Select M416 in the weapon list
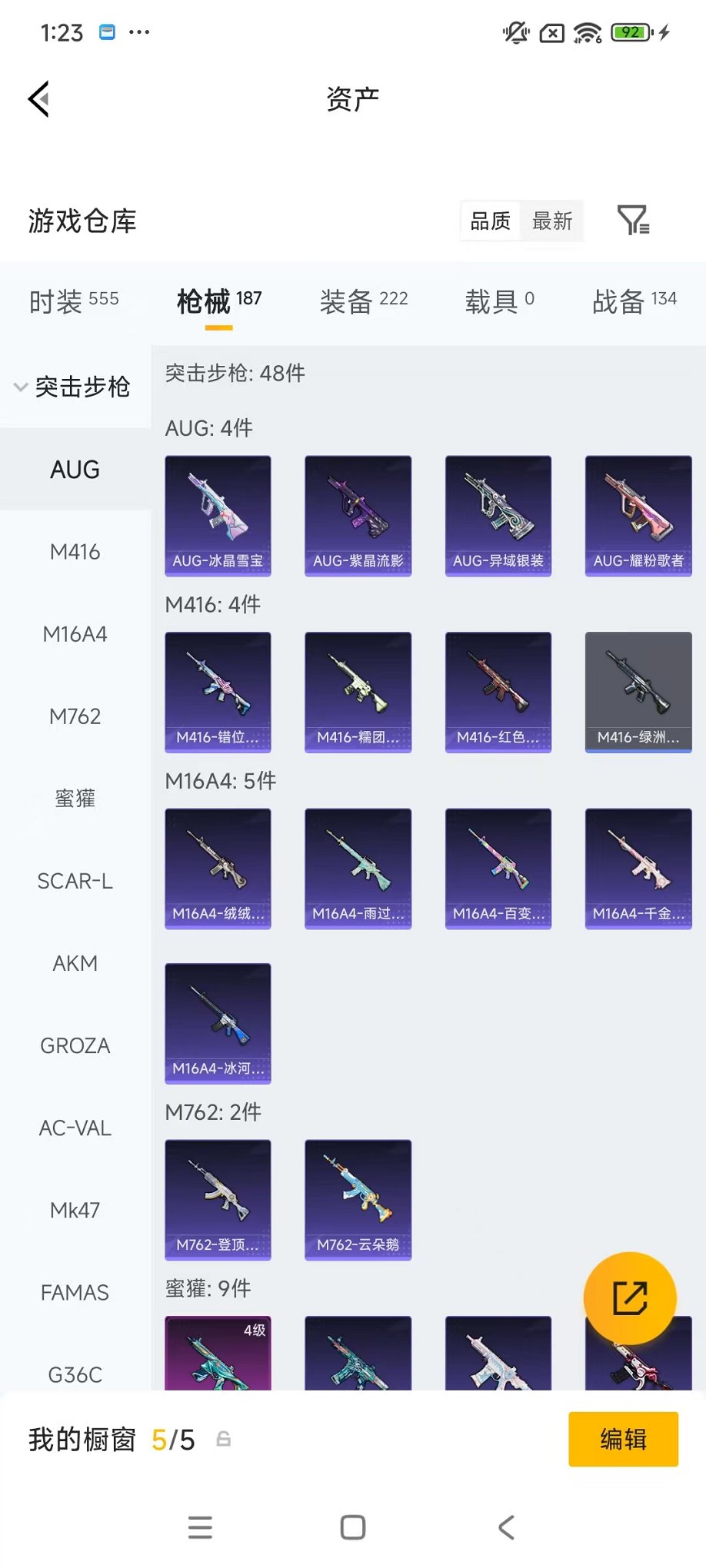The width and height of the screenshot is (706, 1568). pyautogui.click(x=75, y=552)
